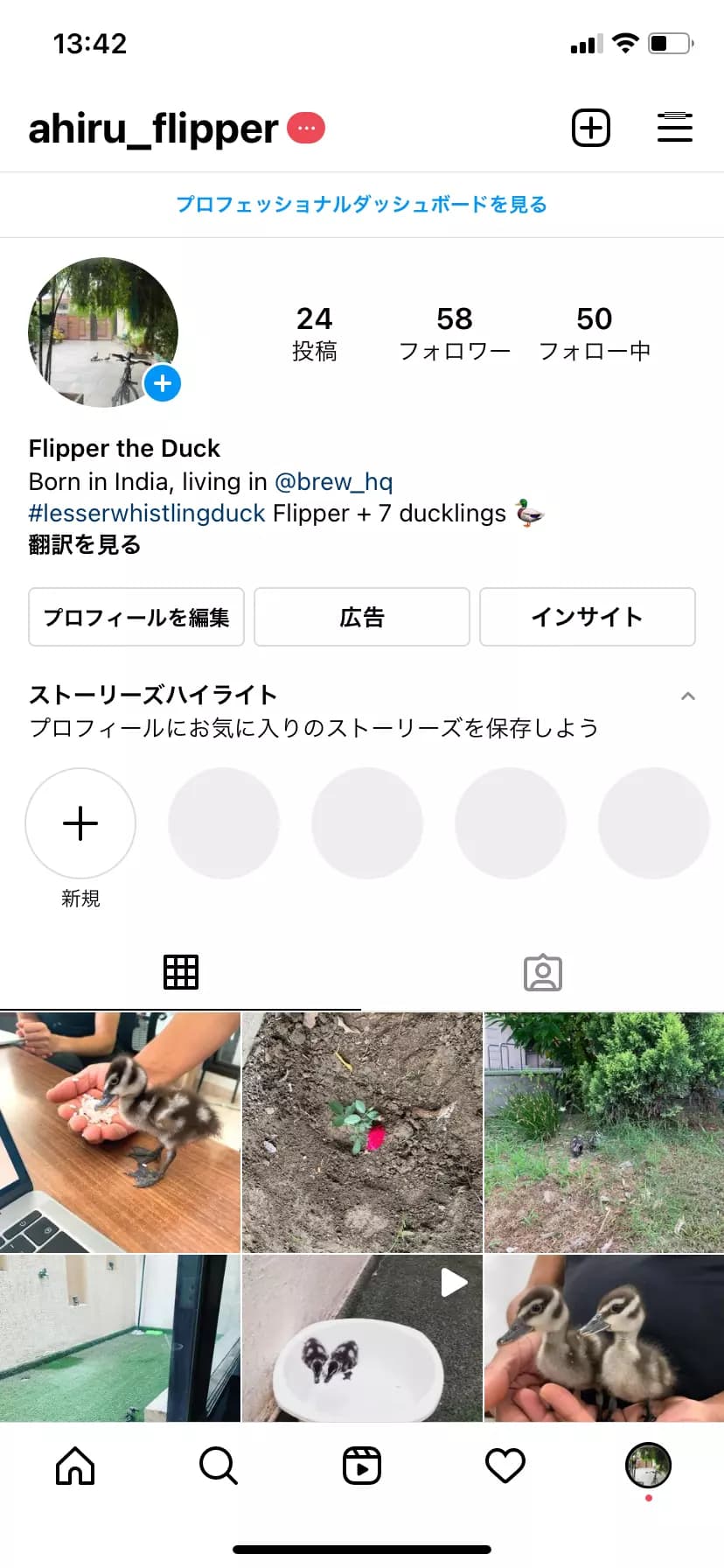Viewport: 724px width, 1568px height.
Task: Open インサイト insights
Action: click(x=587, y=617)
